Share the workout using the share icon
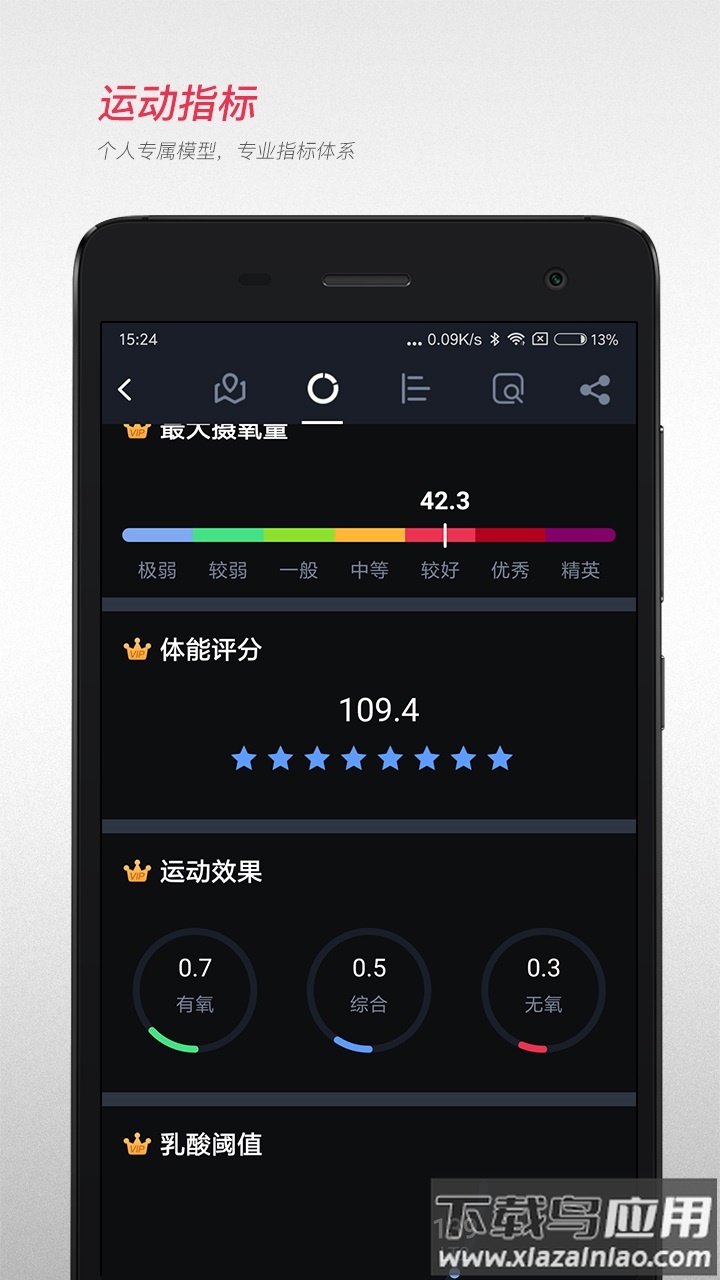Screen dimensions: 720x1280 (x=597, y=388)
